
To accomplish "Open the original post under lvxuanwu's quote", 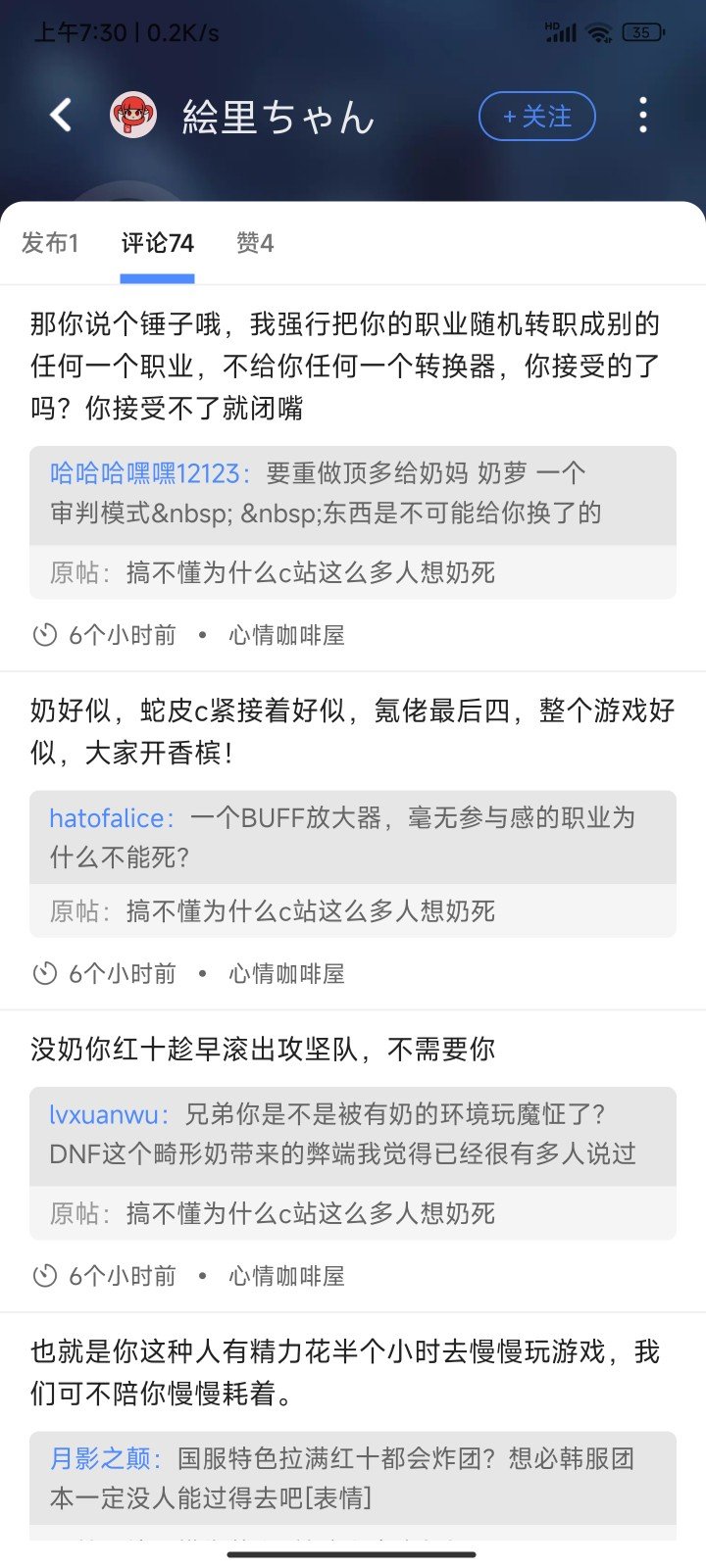I will [x=310, y=1213].
